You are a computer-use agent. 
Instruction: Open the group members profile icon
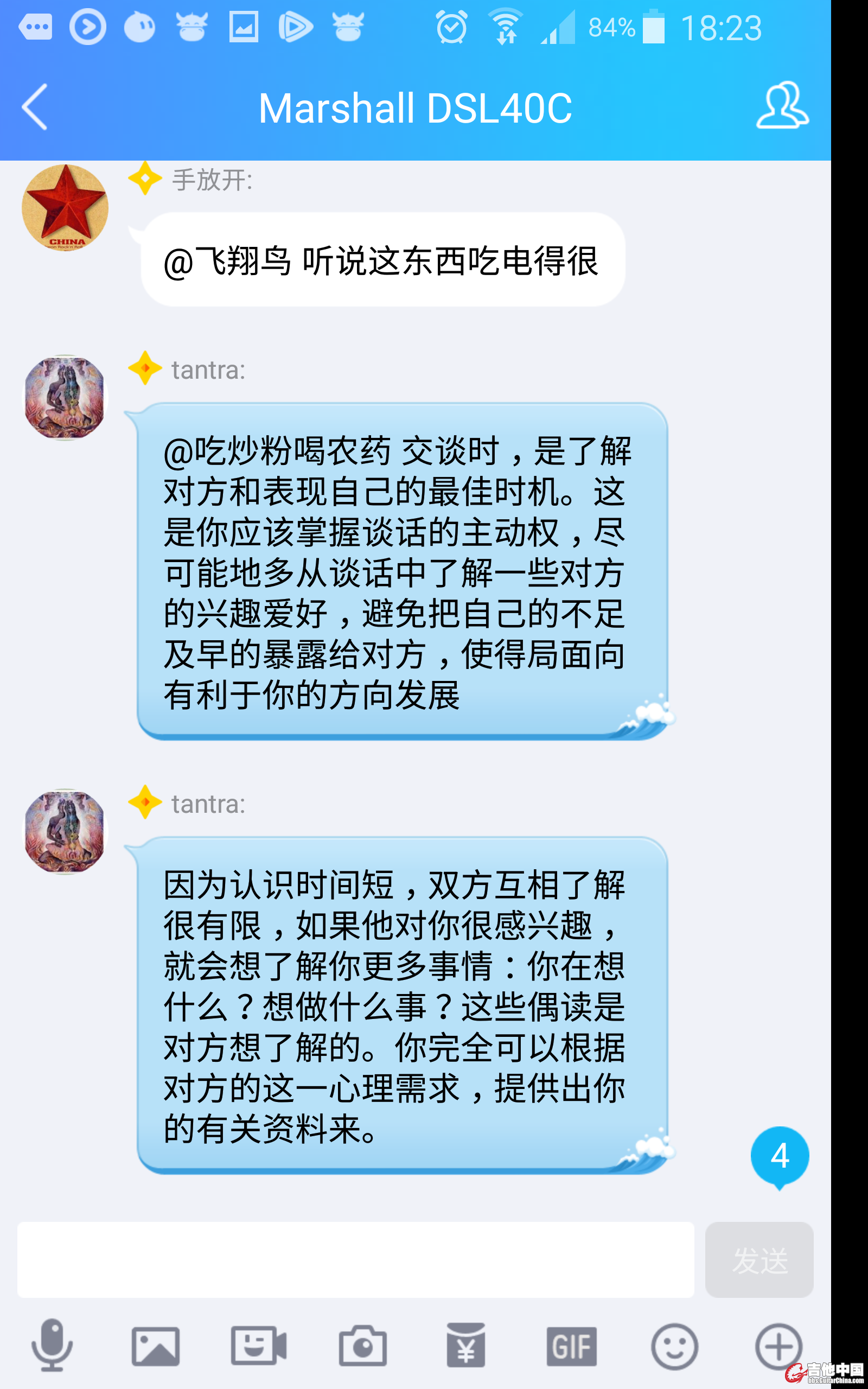click(782, 106)
